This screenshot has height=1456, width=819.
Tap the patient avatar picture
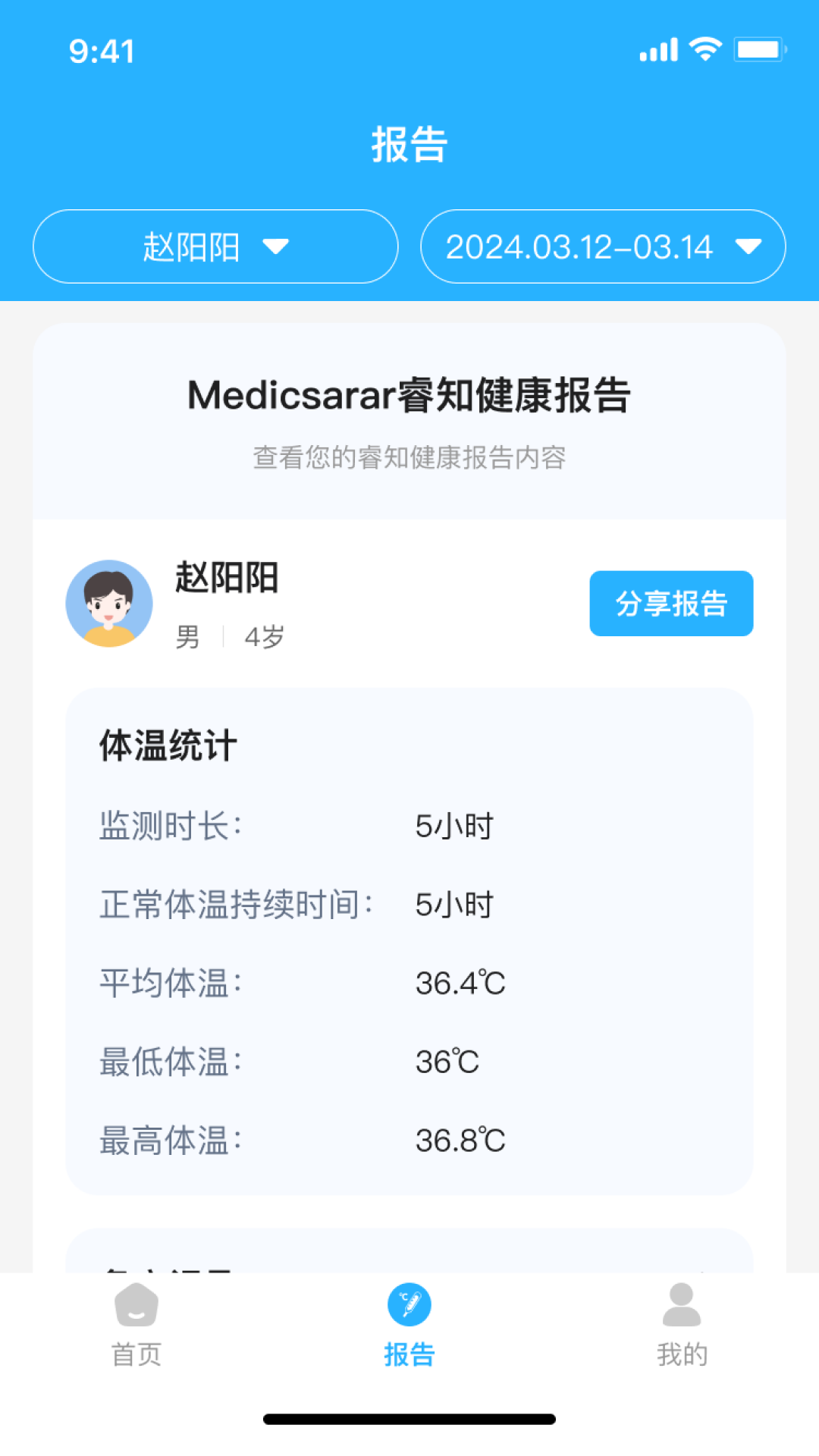click(x=109, y=603)
